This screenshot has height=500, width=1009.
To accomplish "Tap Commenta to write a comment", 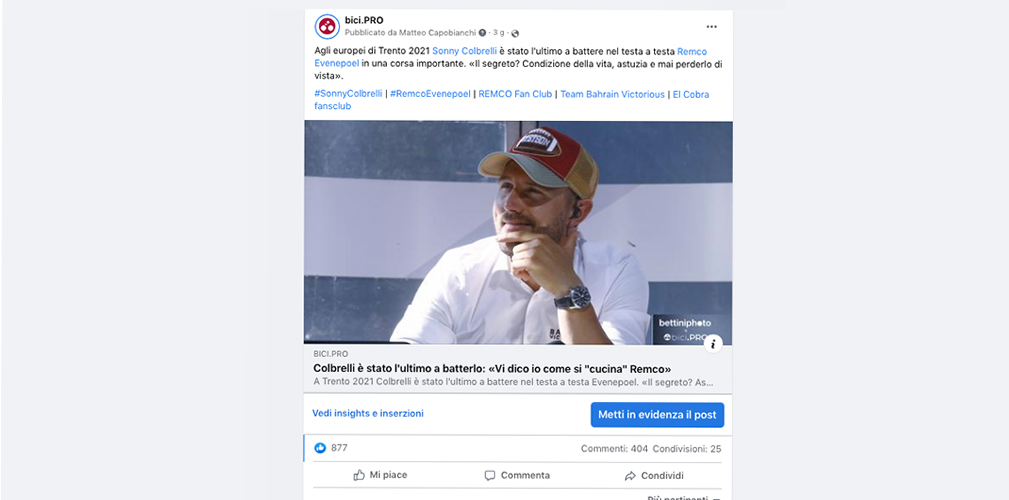I will point(516,475).
